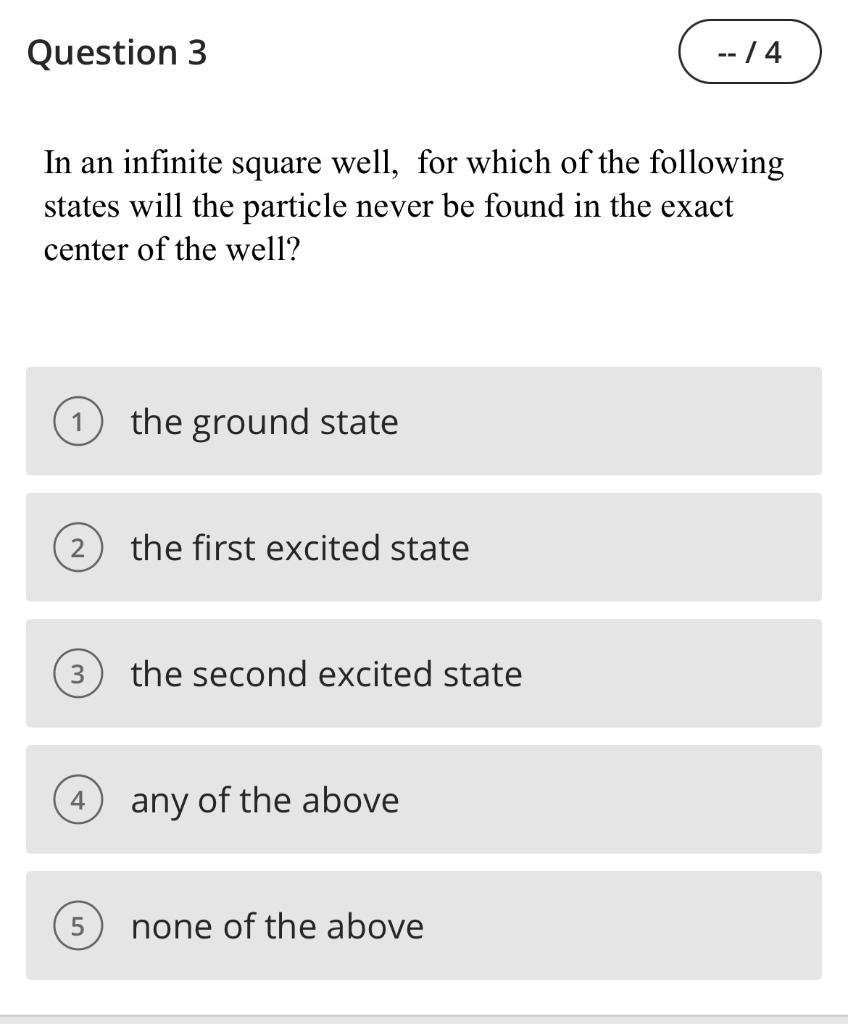
Task: Choose the ground state answer option
Action: click(264, 421)
